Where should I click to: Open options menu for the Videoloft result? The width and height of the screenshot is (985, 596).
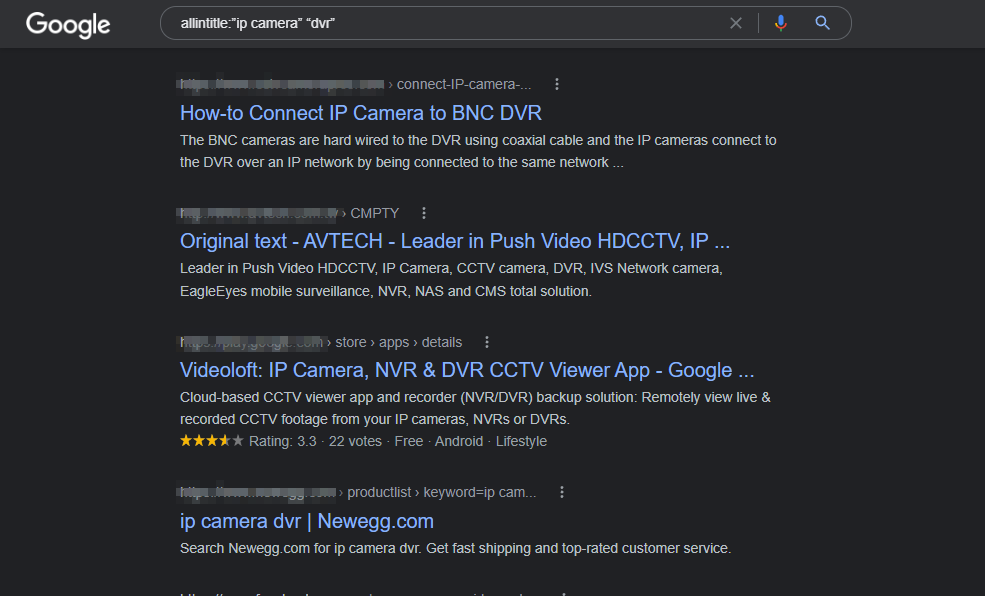click(487, 342)
